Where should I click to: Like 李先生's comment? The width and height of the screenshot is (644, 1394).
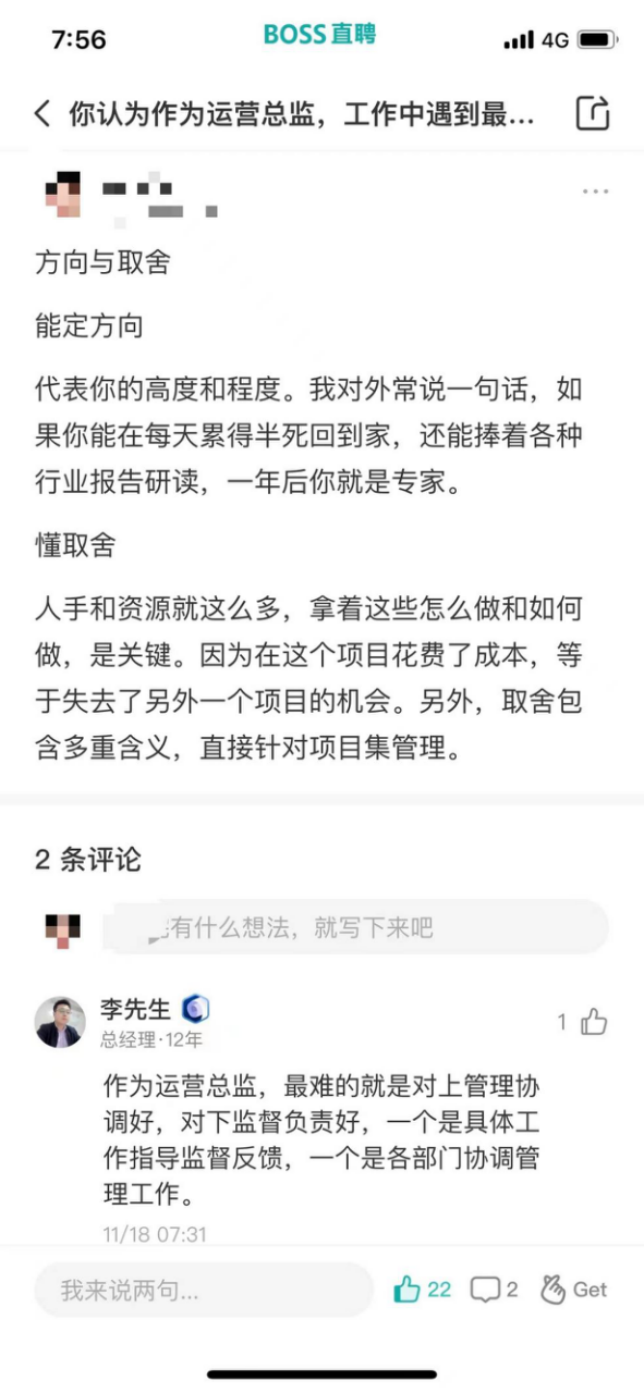[594, 1021]
